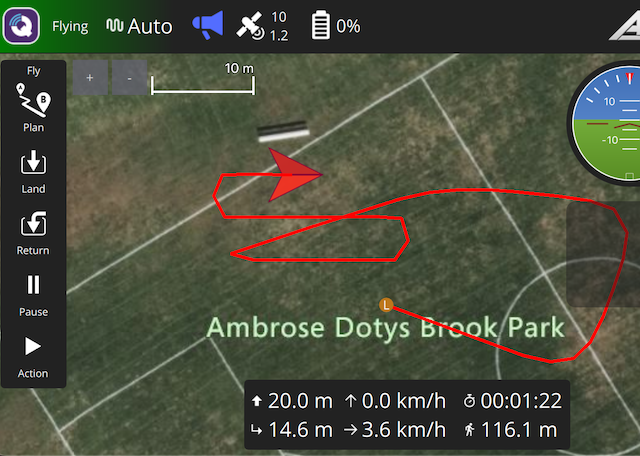640x456 pixels.
Task: Tap the attitude indicator instrument
Action: click(606, 124)
